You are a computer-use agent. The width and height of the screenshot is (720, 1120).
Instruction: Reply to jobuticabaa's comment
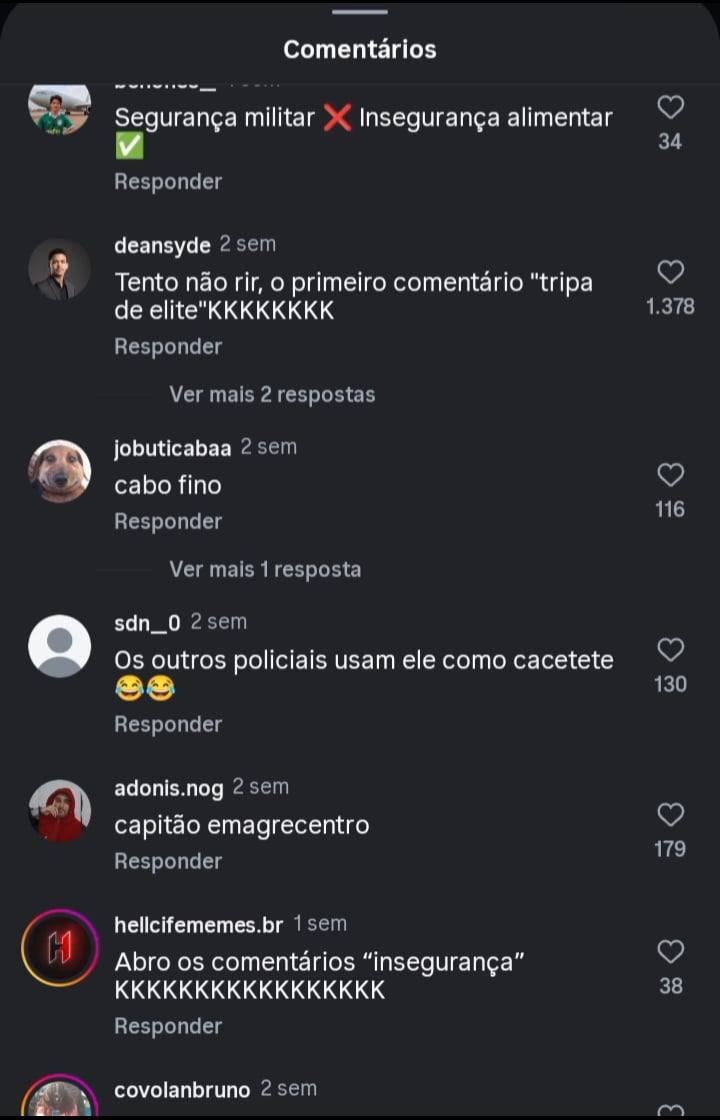coord(168,522)
